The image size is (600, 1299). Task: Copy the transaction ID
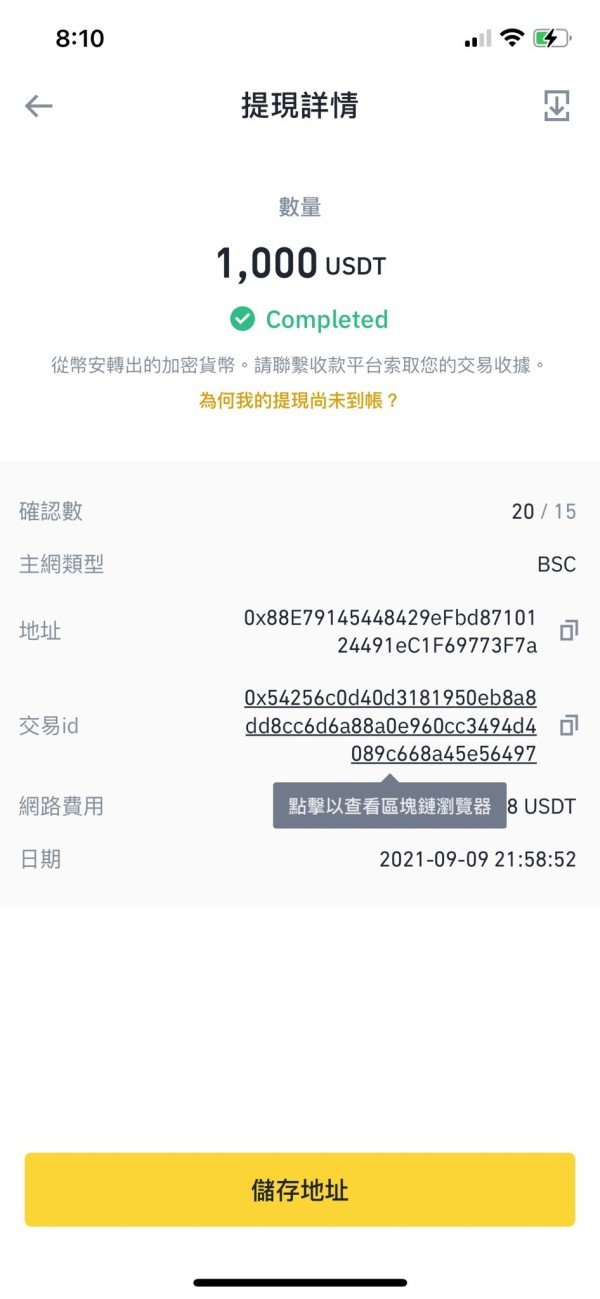(569, 725)
